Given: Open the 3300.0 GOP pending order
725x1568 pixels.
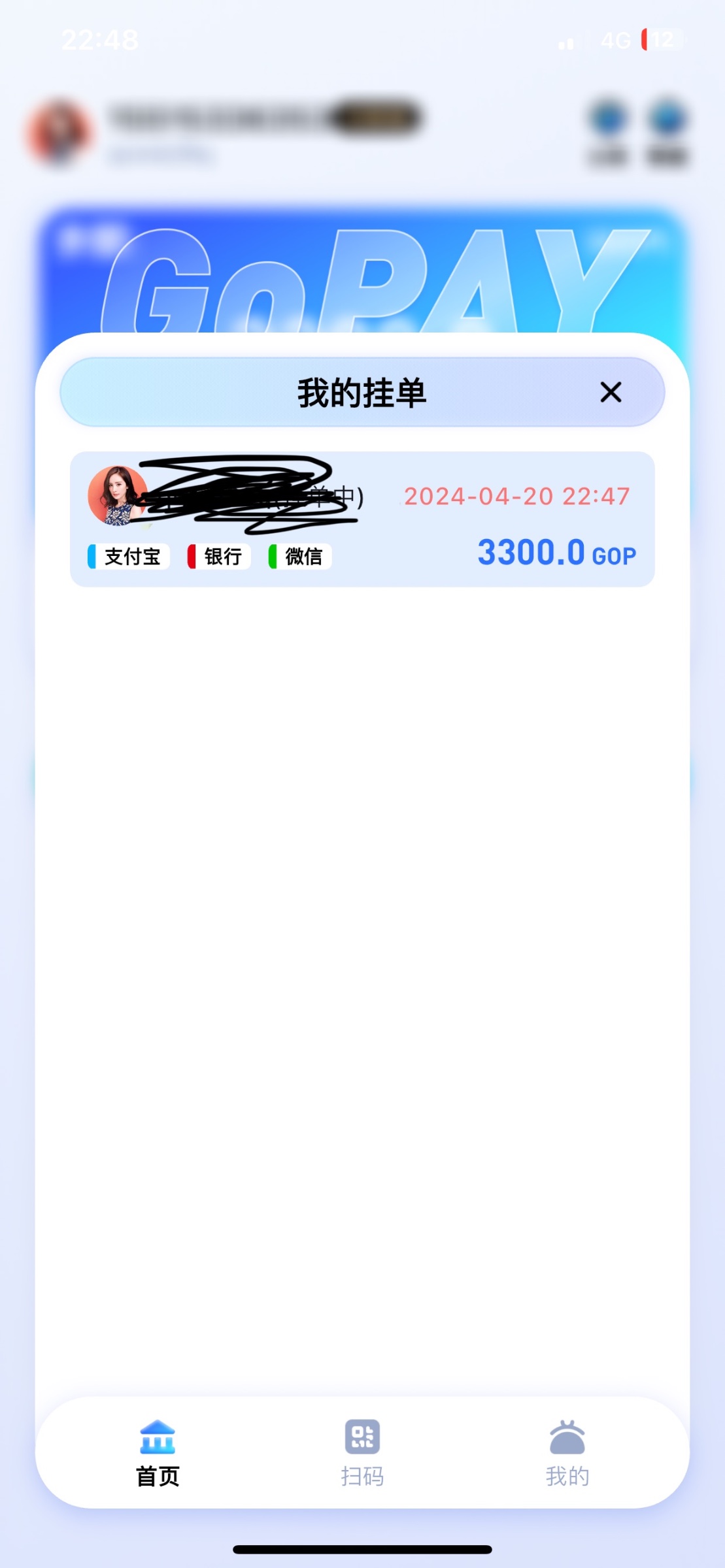Looking at the screenshot, I should pos(362,519).
